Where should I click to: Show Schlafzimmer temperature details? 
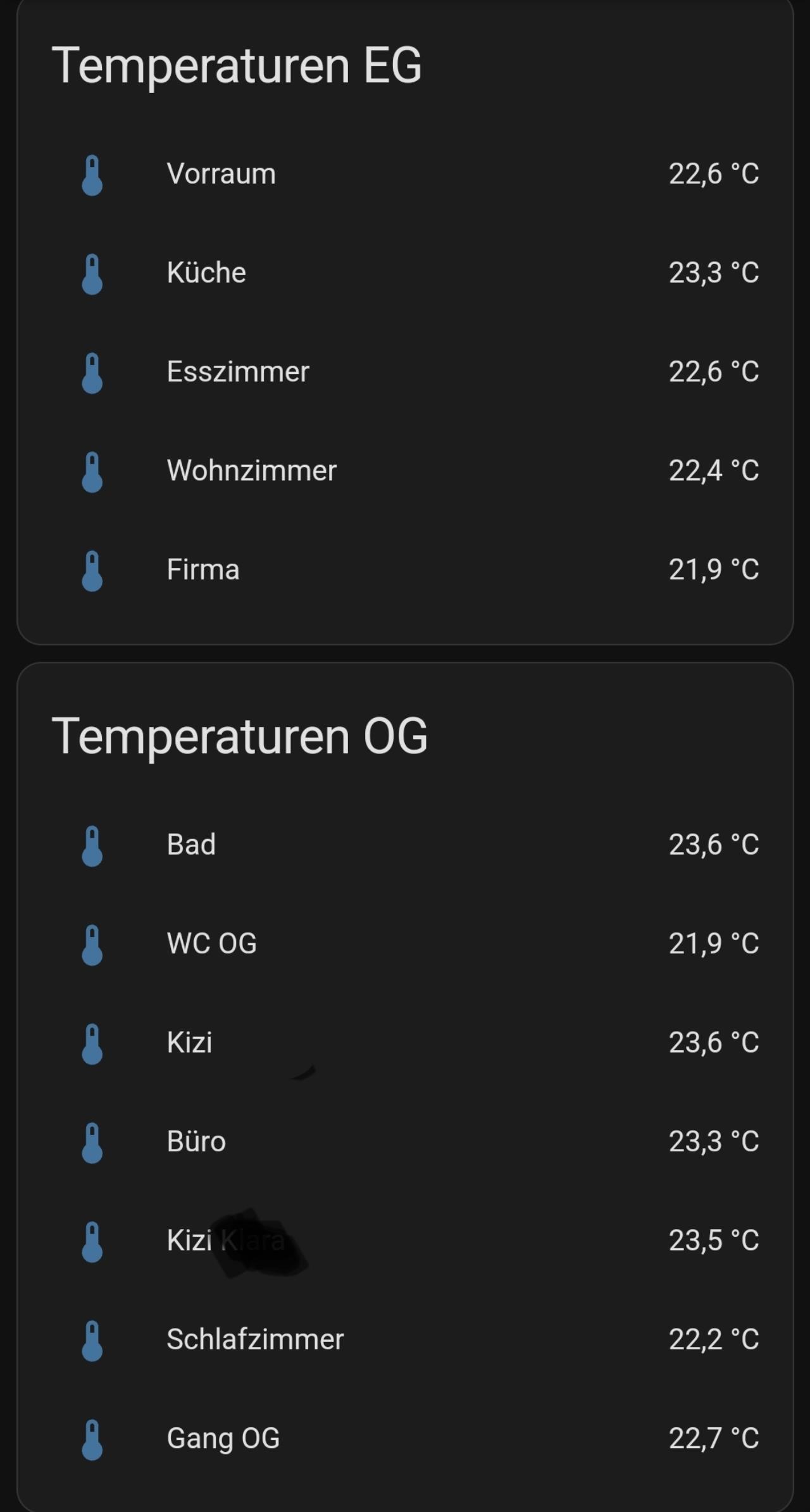coord(405,1340)
